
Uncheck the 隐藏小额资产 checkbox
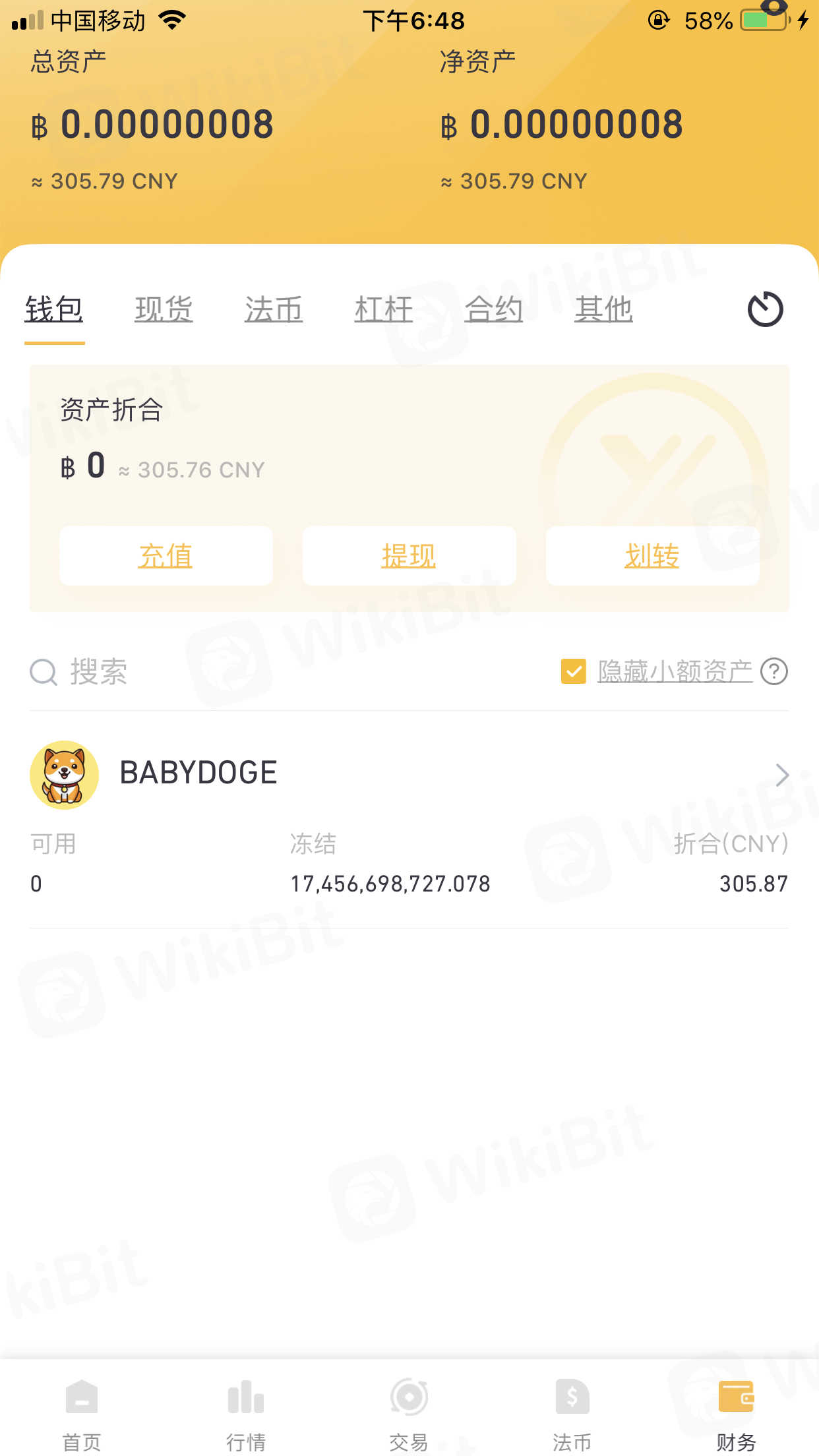pyautogui.click(x=573, y=672)
